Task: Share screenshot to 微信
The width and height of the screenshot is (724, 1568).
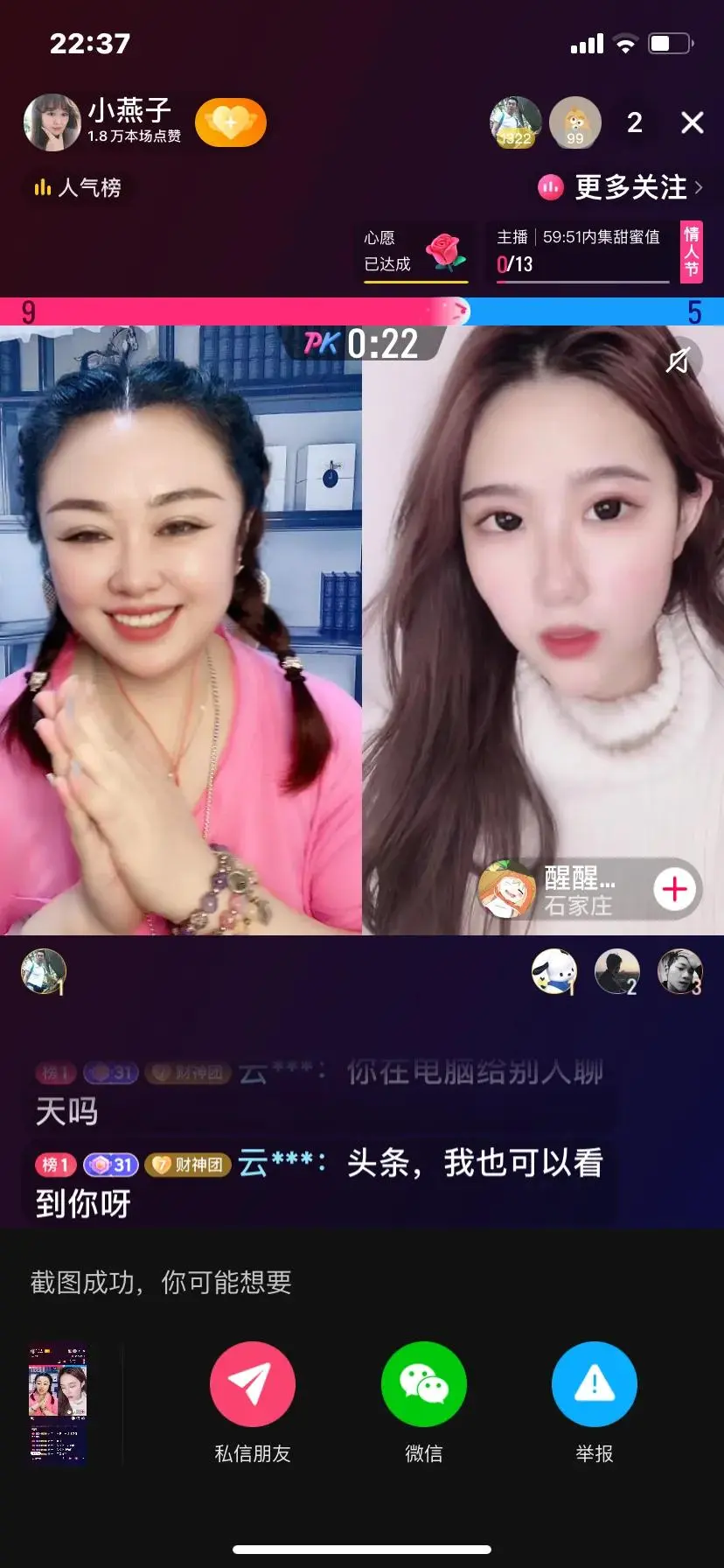Action: coord(423,1385)
